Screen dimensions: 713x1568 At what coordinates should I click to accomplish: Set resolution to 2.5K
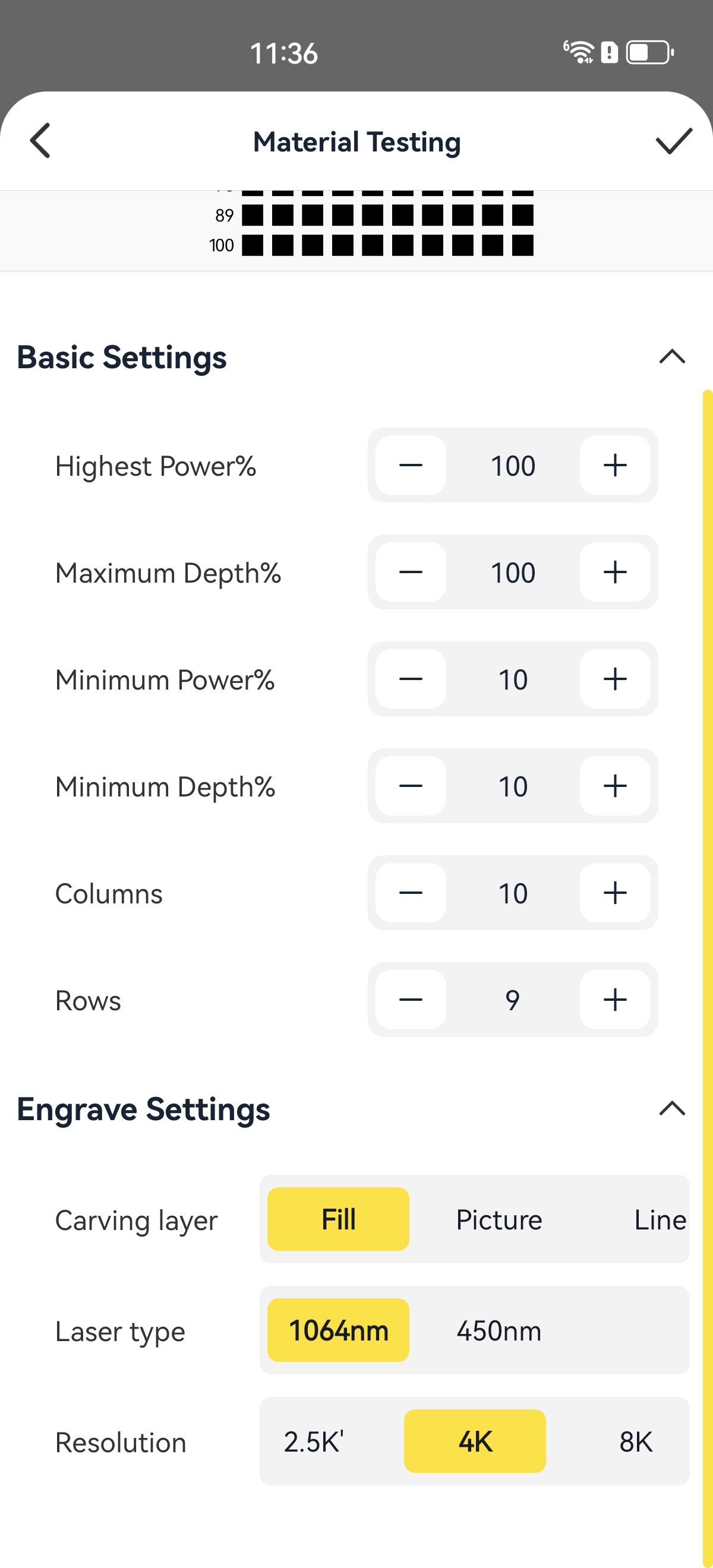click(314, 1441)
